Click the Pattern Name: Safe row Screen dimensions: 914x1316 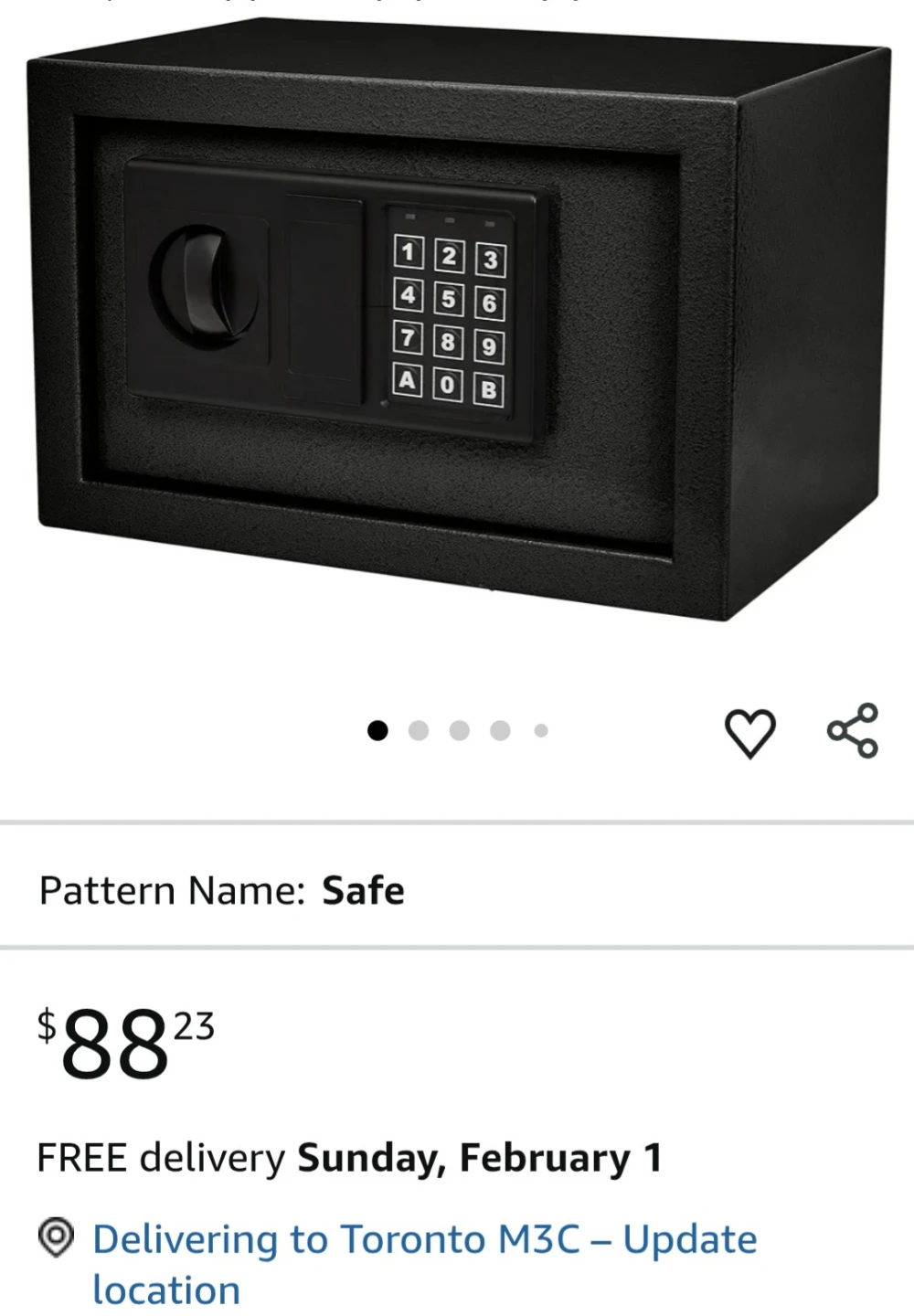pos(219,889)
